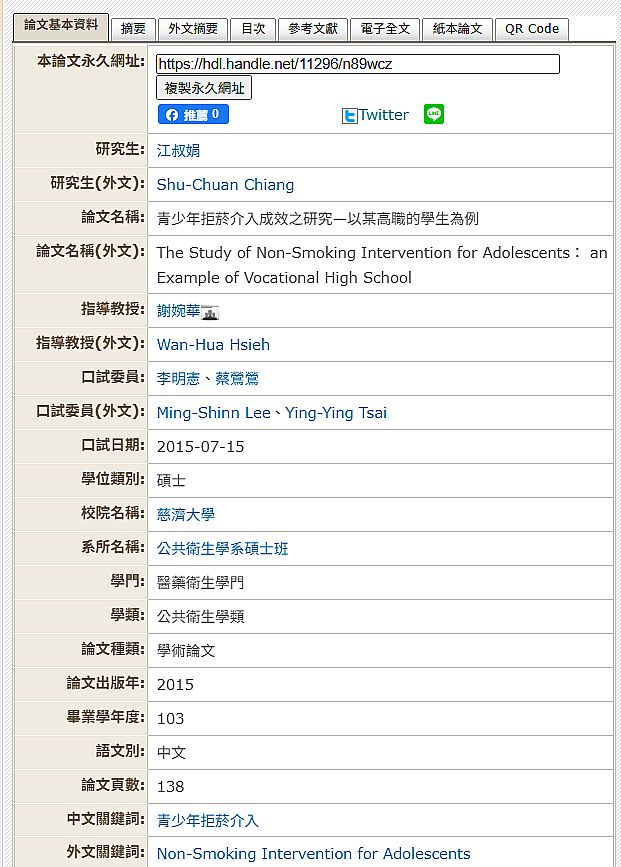Share the thesis on Twitter
Viewport: 621px width, 867px height.
click(375, 115)
